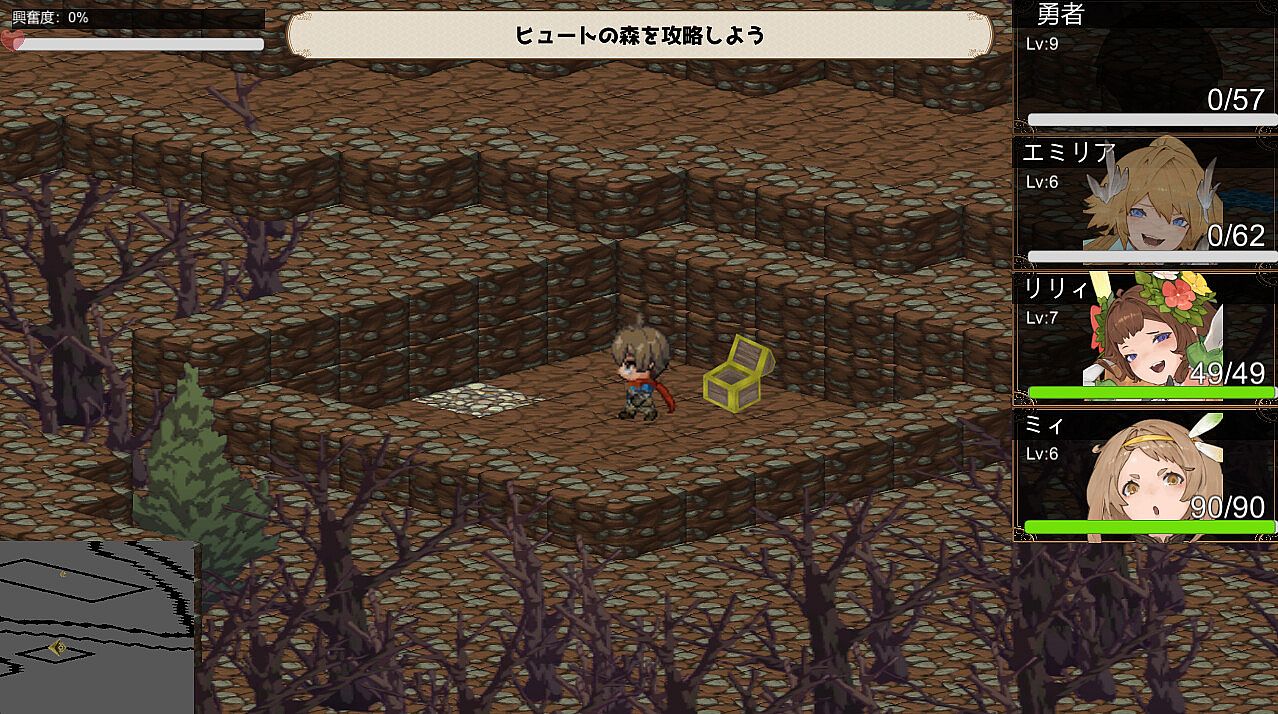Select the エミリア party member card

1146,200
